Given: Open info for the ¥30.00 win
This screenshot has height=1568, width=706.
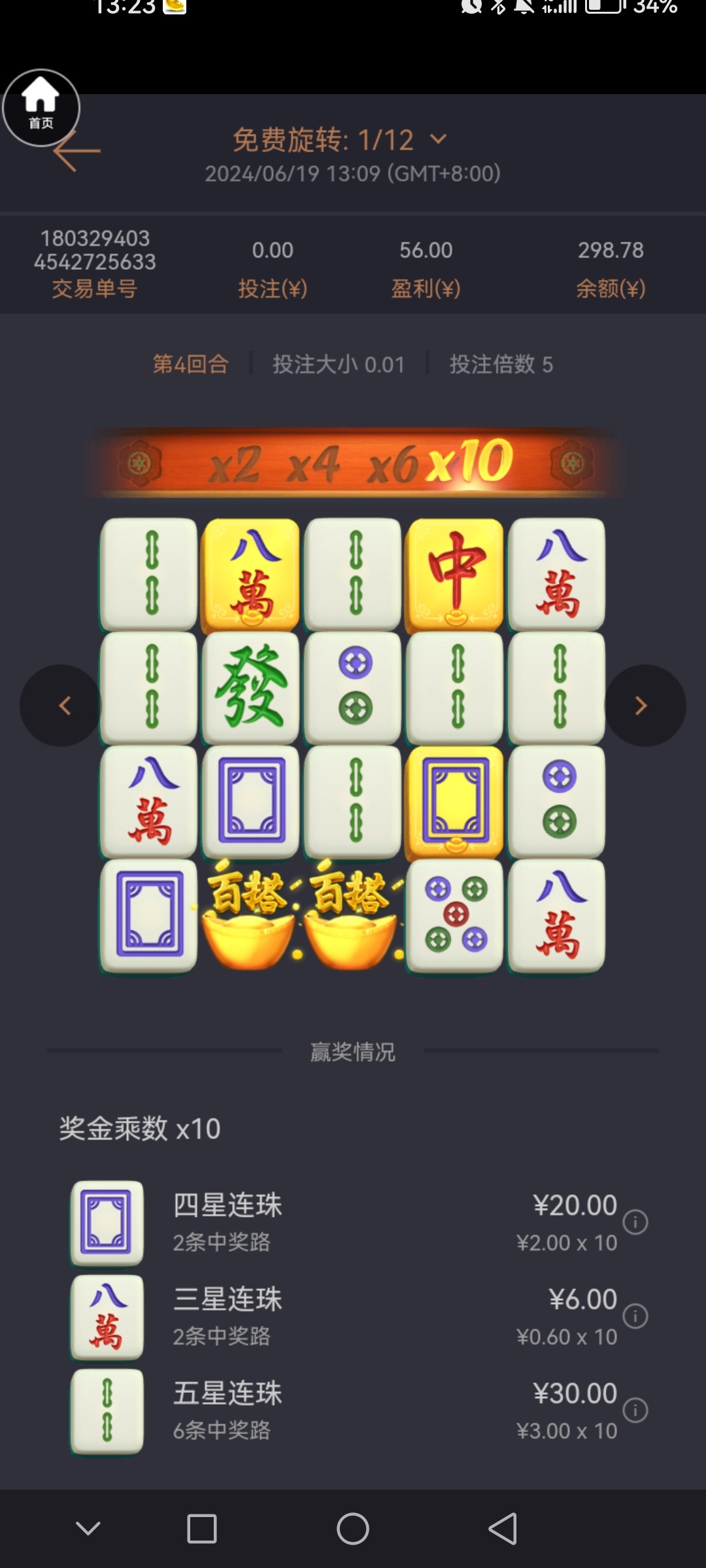Looking at the screenshot, I should 635,1410.
